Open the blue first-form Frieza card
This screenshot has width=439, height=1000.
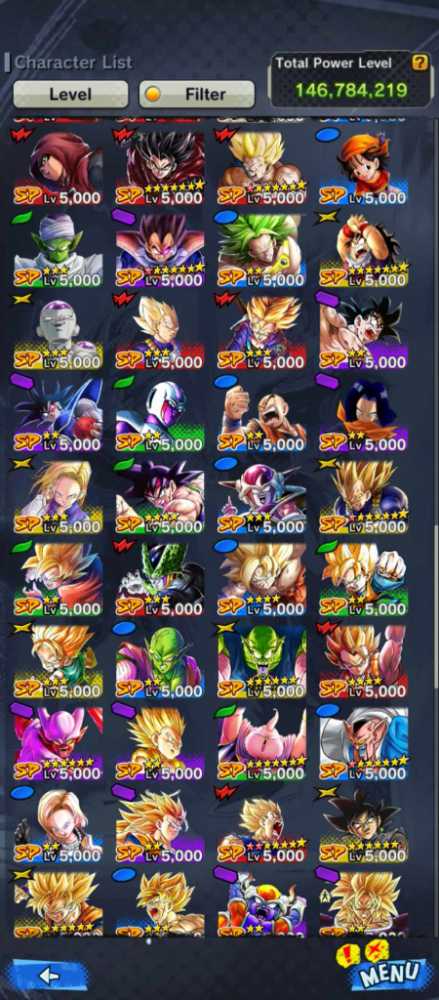click(262, 496)
